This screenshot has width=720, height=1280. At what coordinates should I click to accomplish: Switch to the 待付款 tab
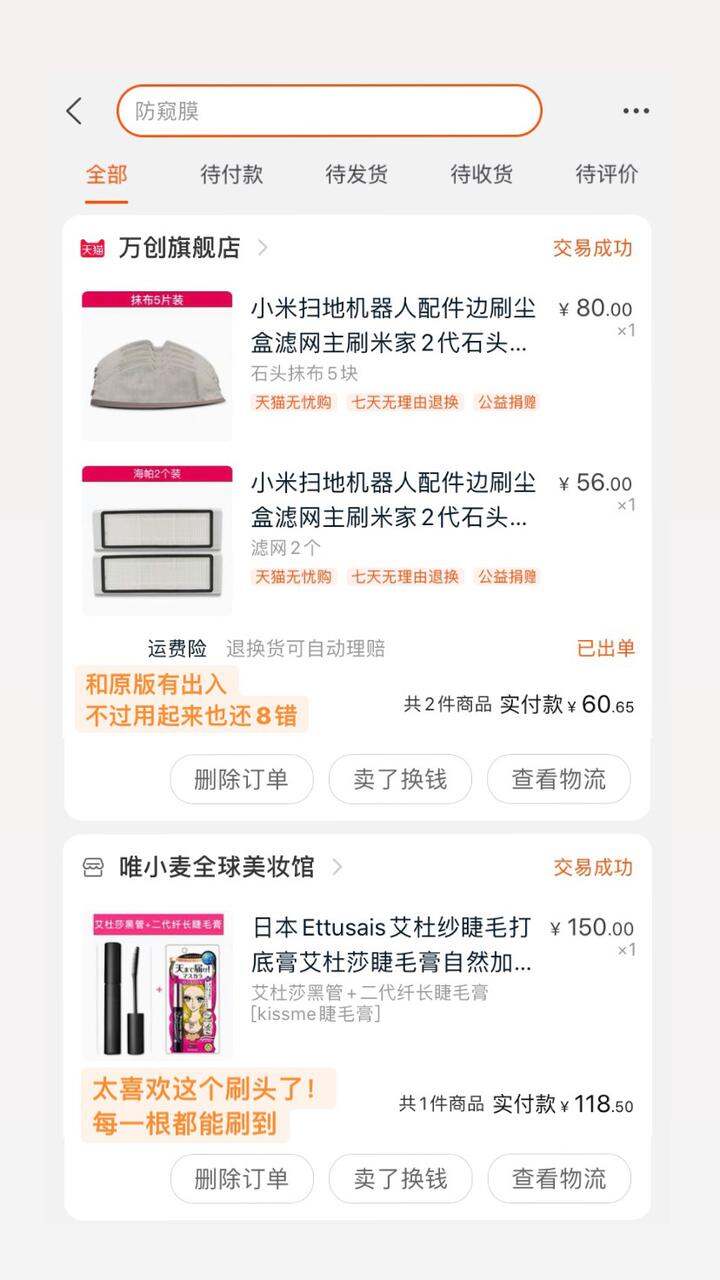tap(231, 174)
